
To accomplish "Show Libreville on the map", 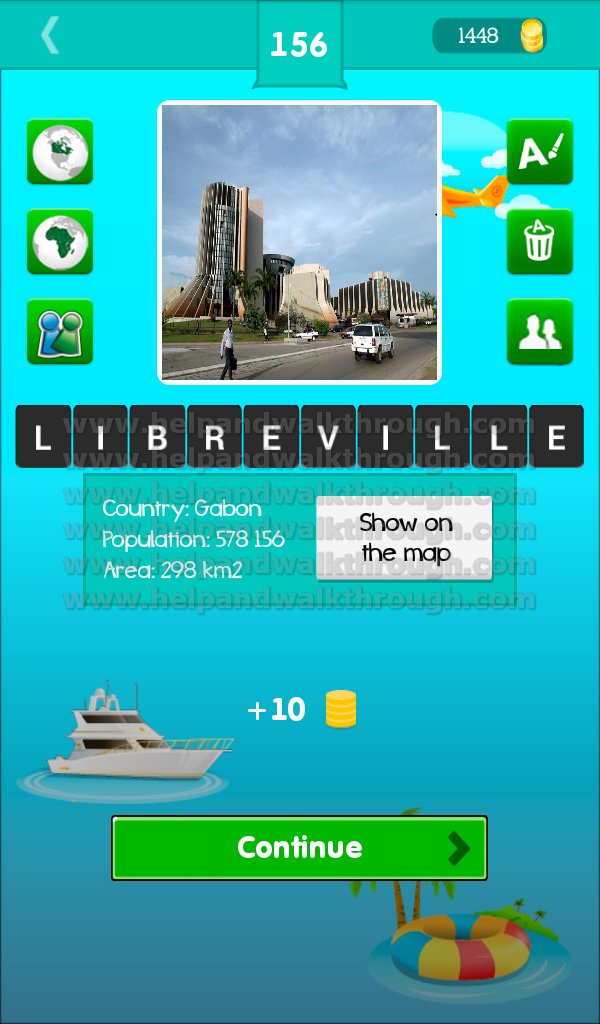I will point(404,538).
